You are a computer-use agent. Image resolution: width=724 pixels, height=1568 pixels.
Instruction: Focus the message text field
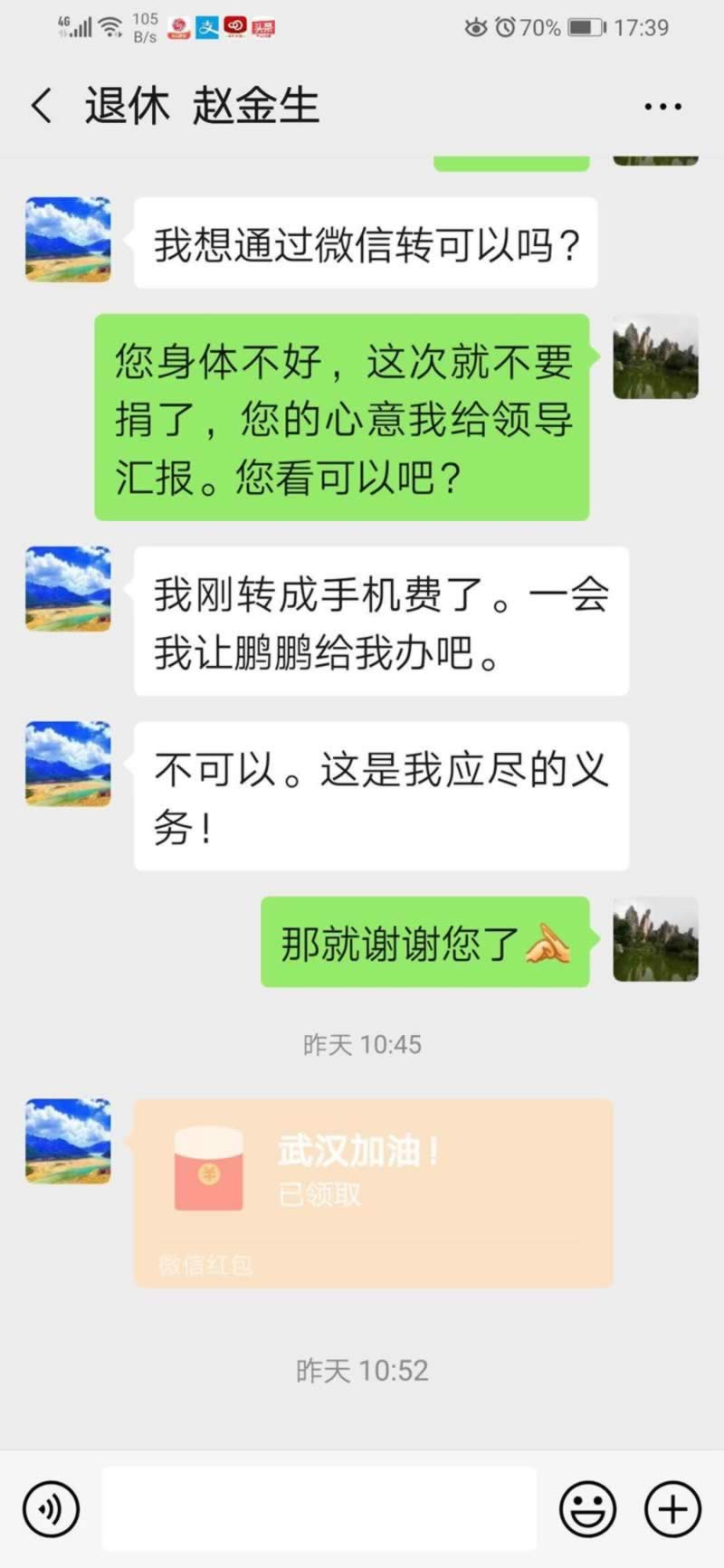point(319,1508)
